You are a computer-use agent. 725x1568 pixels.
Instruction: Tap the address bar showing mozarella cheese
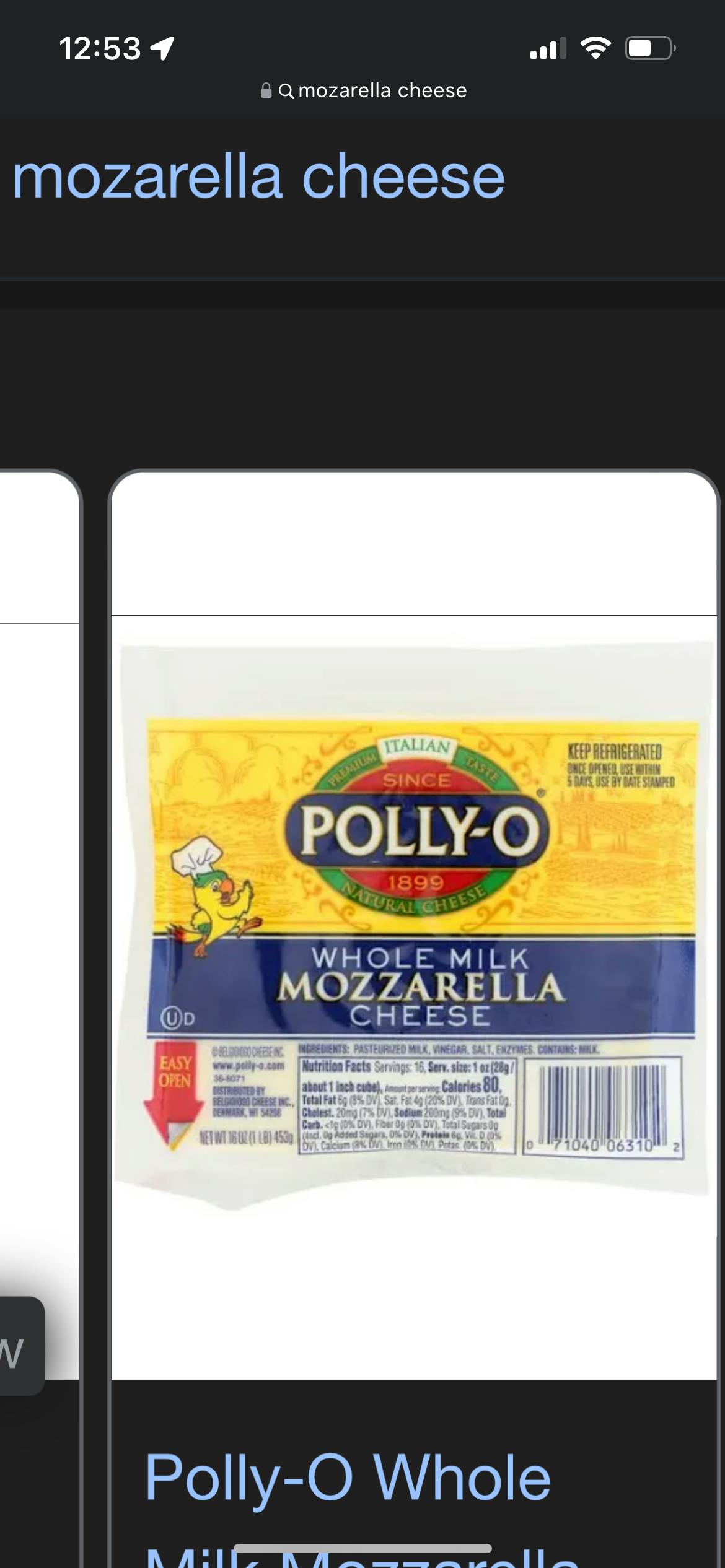364,90
